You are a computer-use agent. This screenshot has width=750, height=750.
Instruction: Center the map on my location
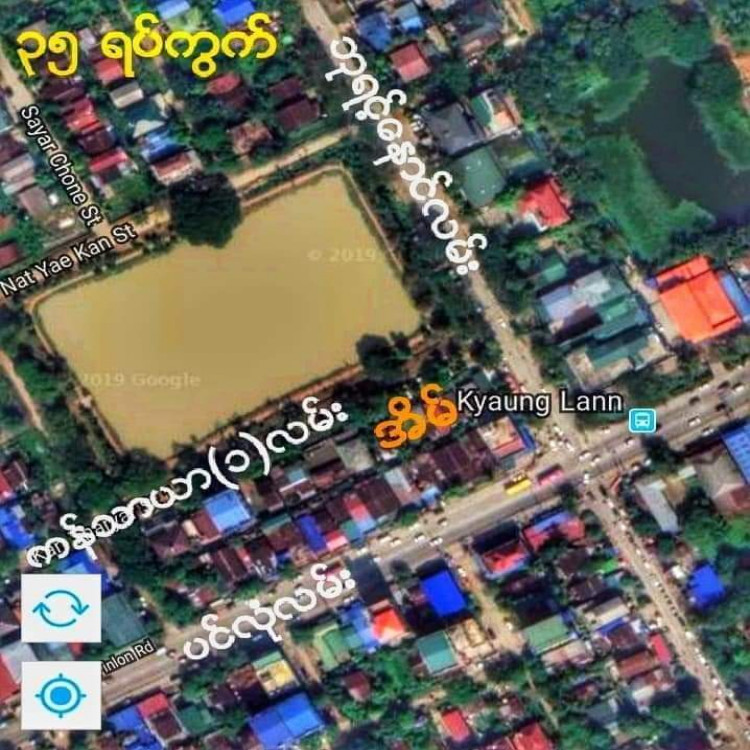[x=60, y=695]
